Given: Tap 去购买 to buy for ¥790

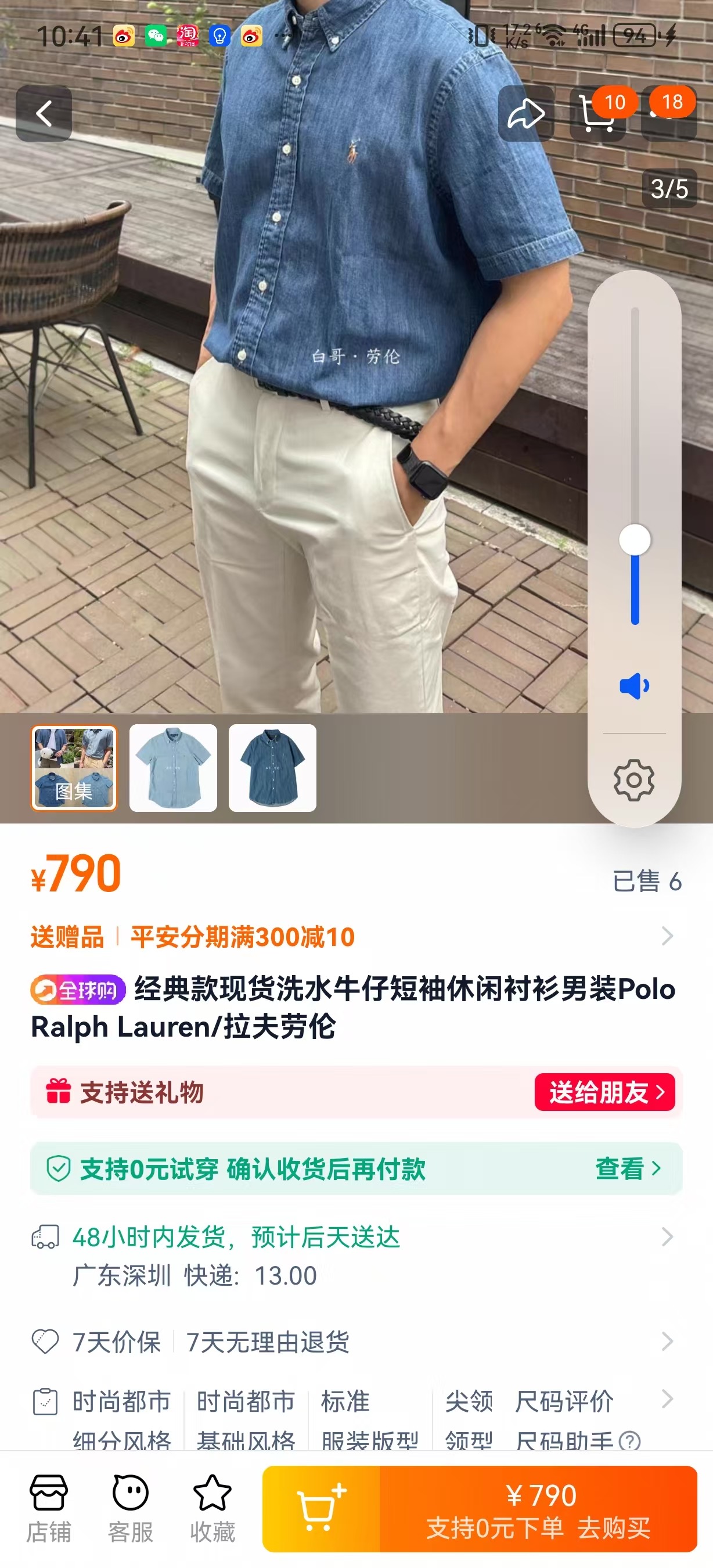Looking at the screenshot, I should pyautogui.click(x=538, y=1508).
